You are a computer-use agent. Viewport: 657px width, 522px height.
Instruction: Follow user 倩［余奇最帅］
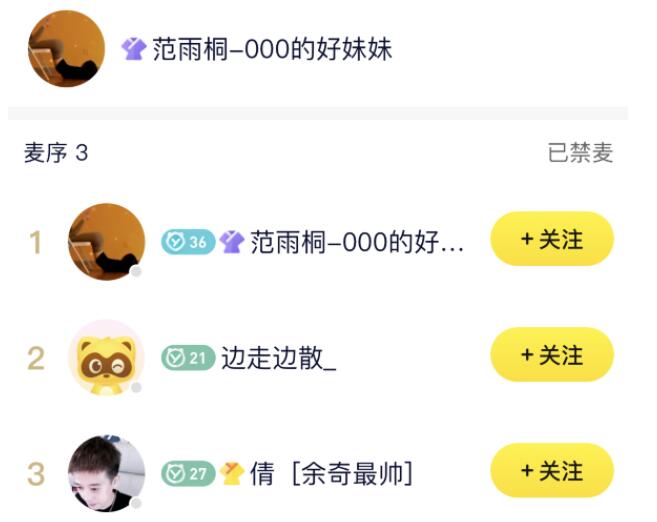click(551, 470)
